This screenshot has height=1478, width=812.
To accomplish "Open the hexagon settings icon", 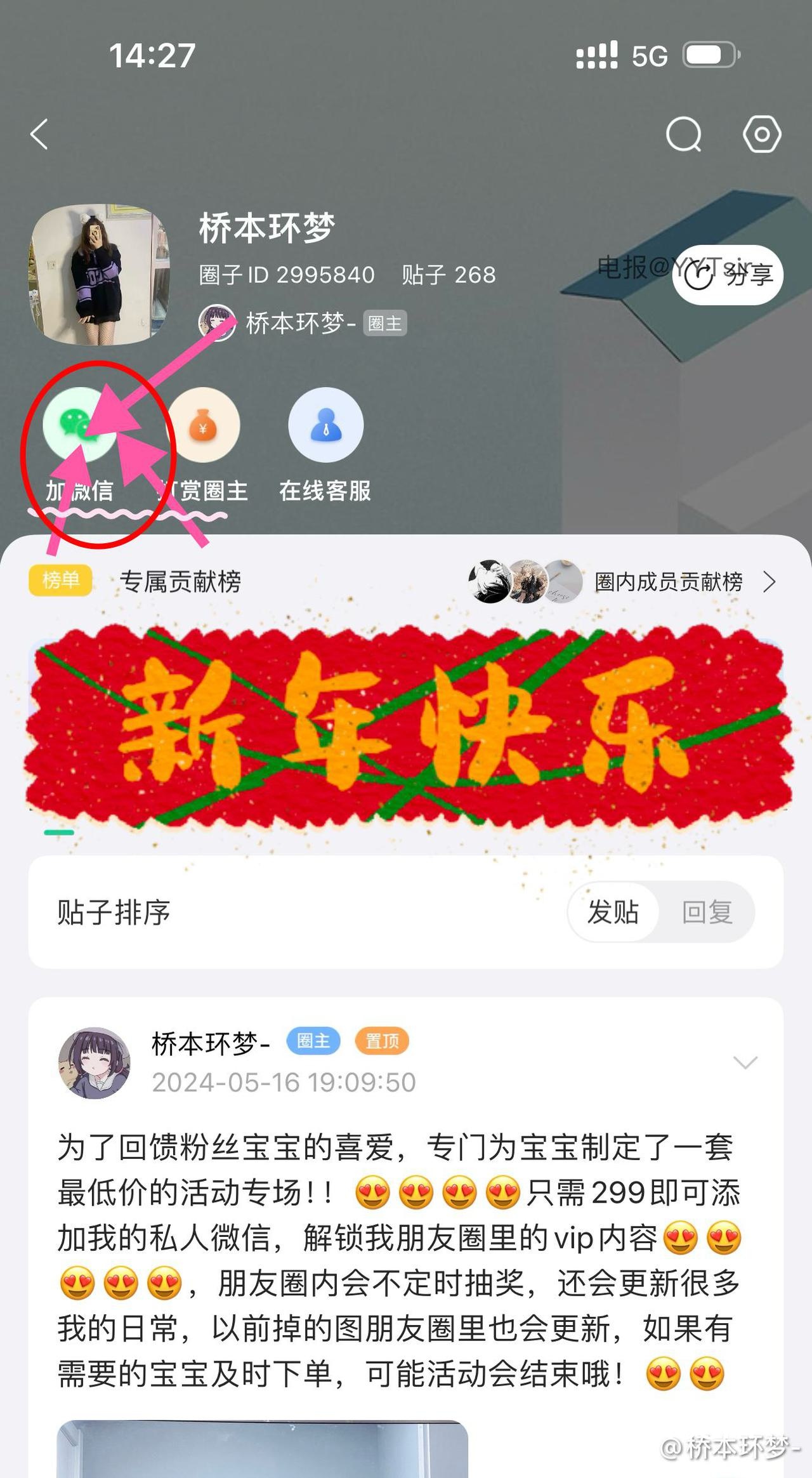I will point(761,135).
